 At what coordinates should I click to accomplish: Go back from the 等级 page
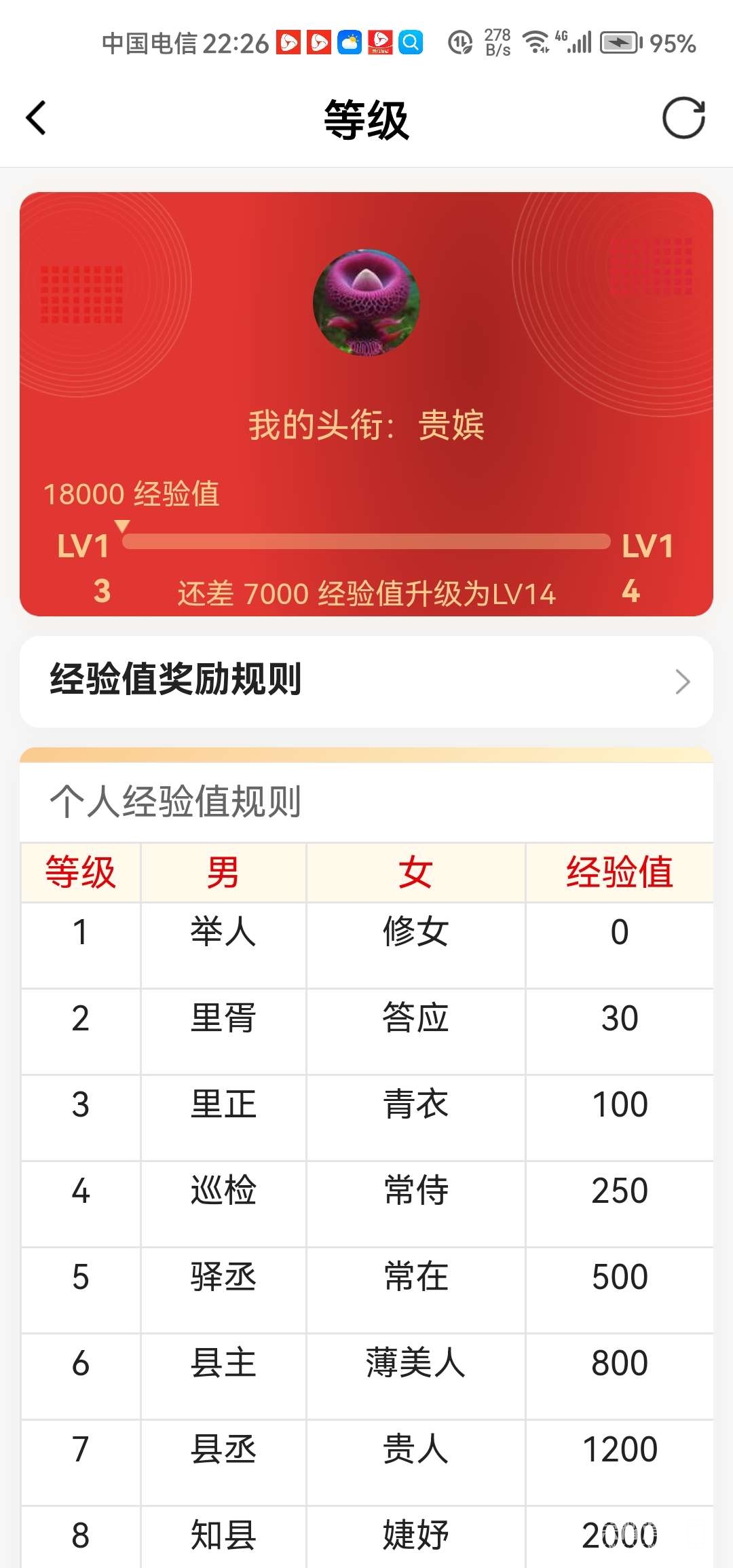[37, 118]
